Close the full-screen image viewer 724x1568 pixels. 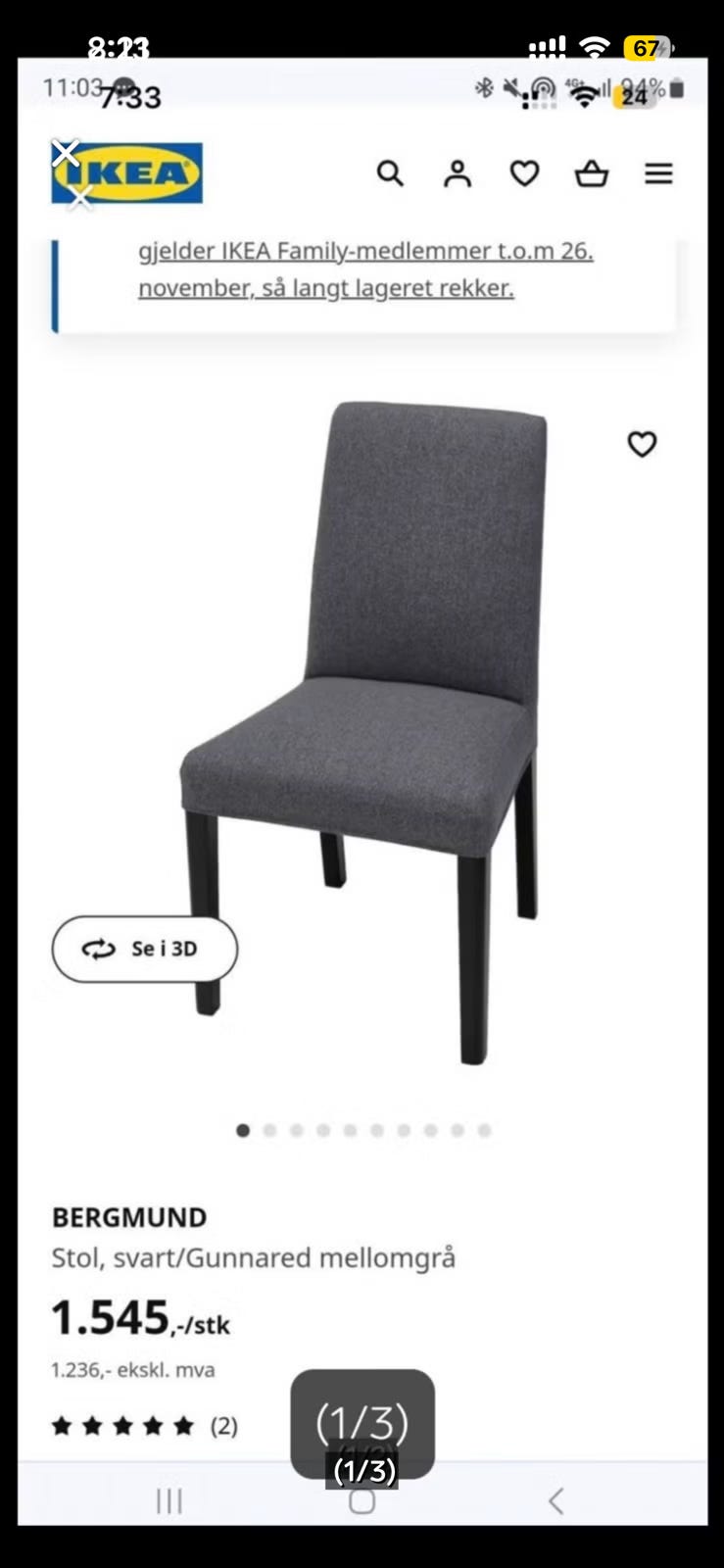66,153
